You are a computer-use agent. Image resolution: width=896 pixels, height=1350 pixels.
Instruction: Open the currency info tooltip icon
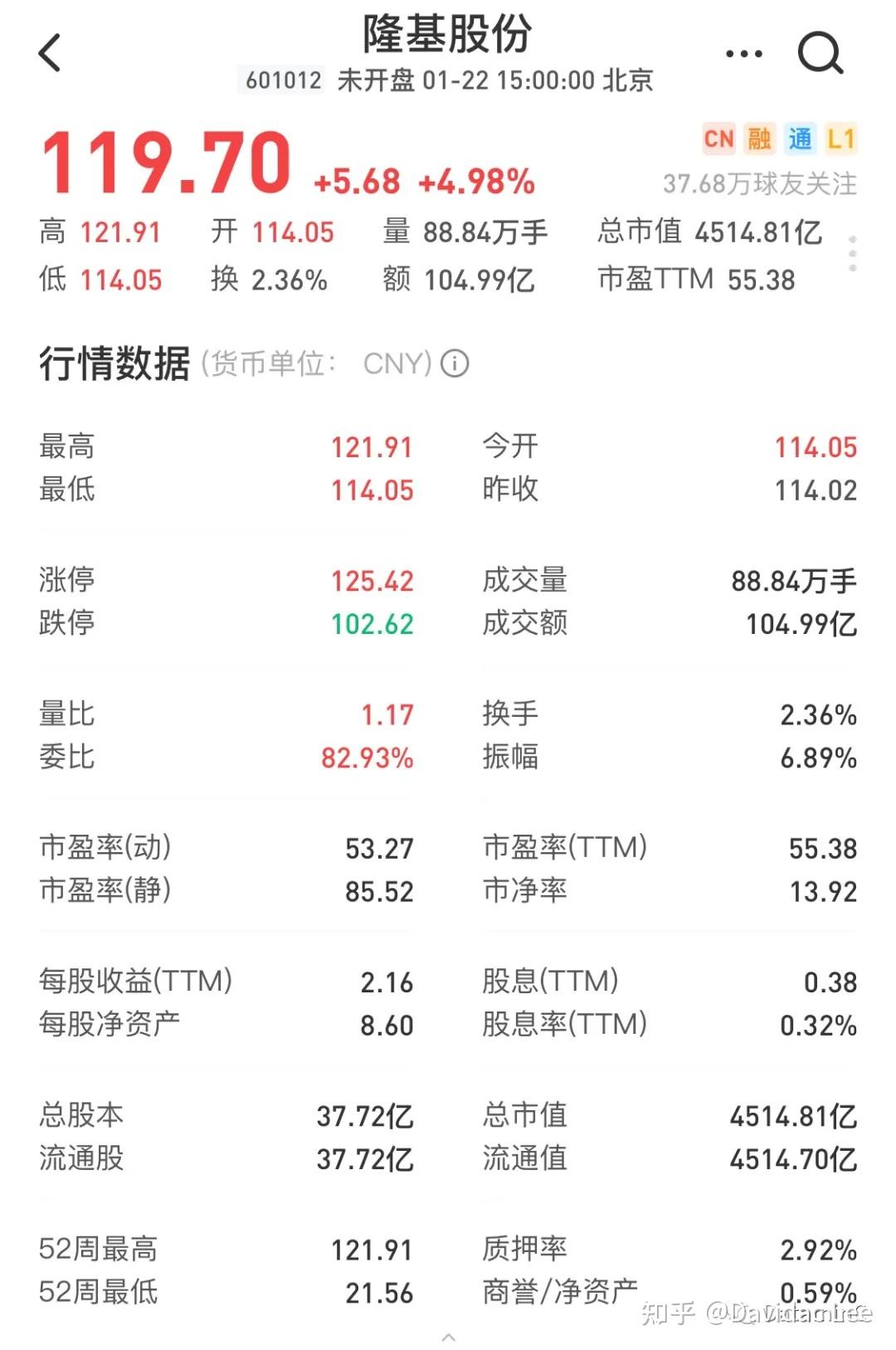click(454, 363)
